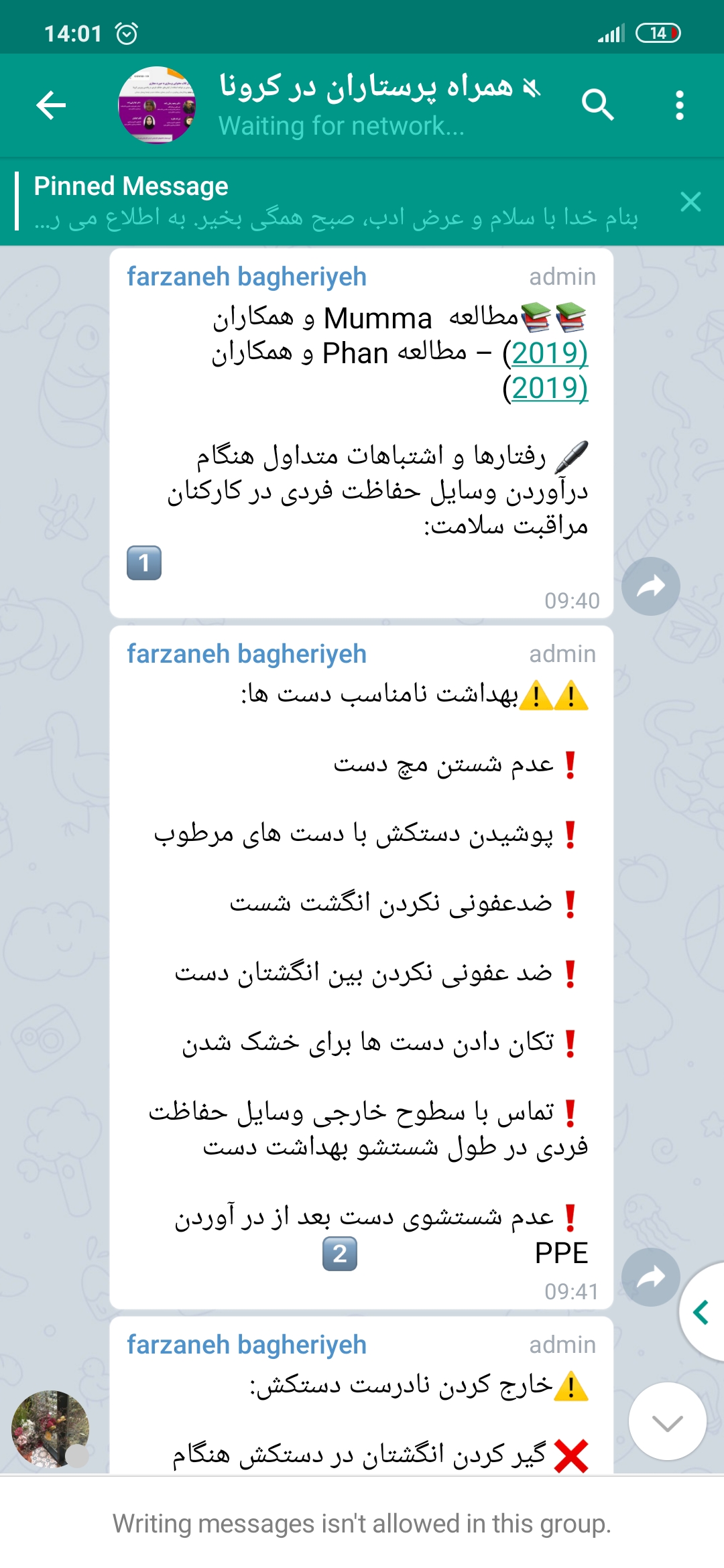Forward the 09:40 message

(x=650, y=586)
